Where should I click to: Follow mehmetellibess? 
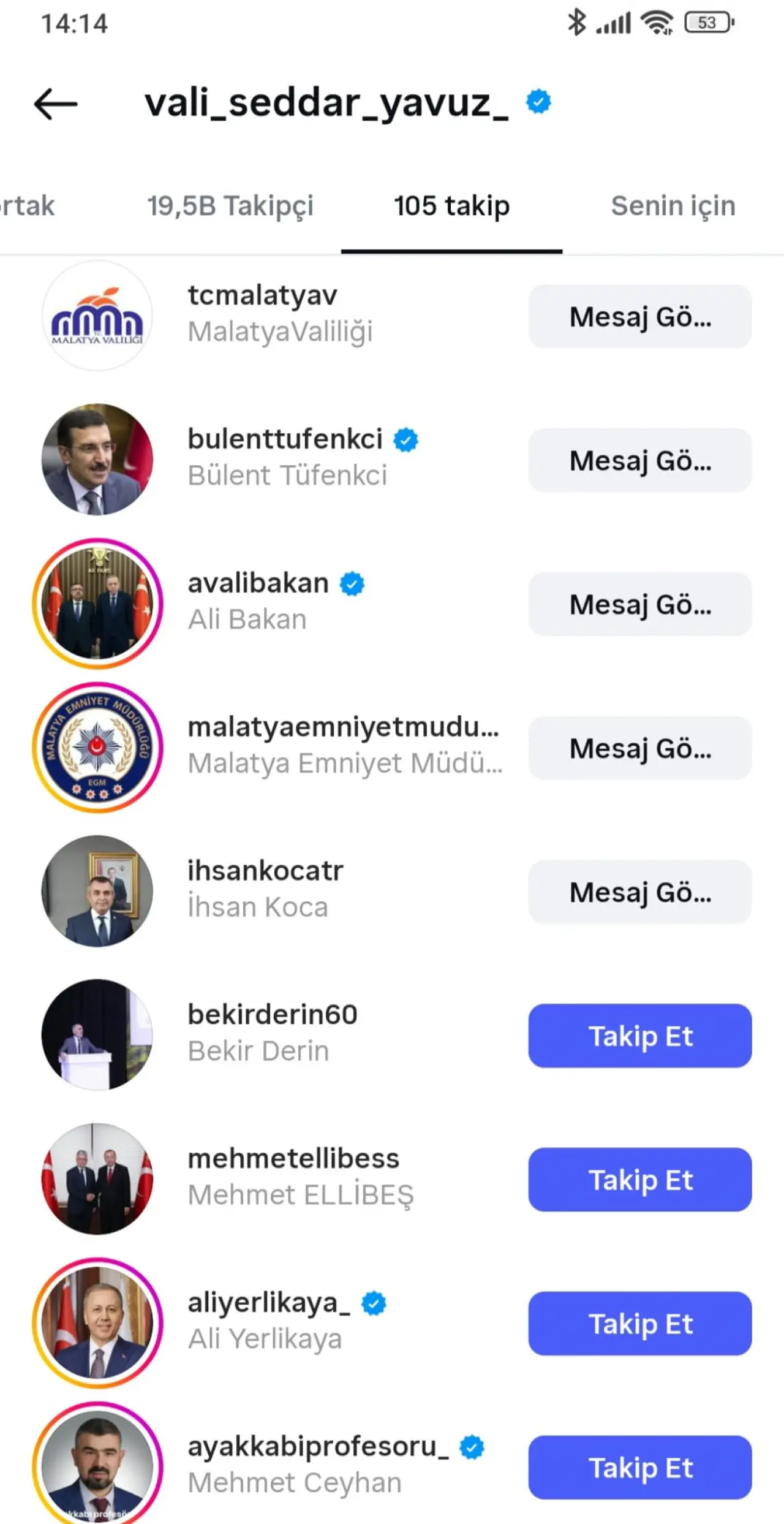(x=639, y=1180)
